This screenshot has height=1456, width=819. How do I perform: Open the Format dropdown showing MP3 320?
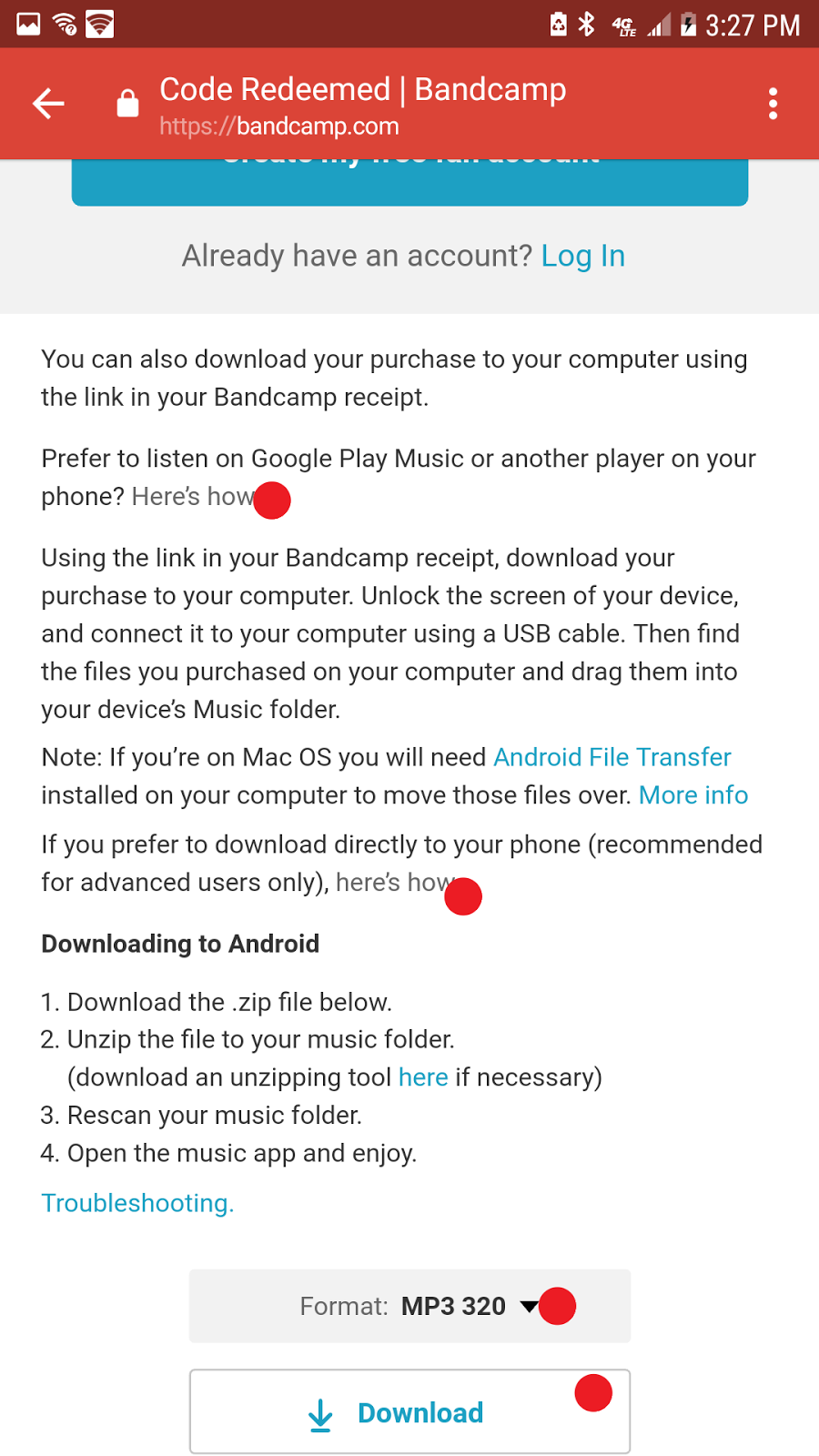pyautogui.click(x=409, y=1306)
